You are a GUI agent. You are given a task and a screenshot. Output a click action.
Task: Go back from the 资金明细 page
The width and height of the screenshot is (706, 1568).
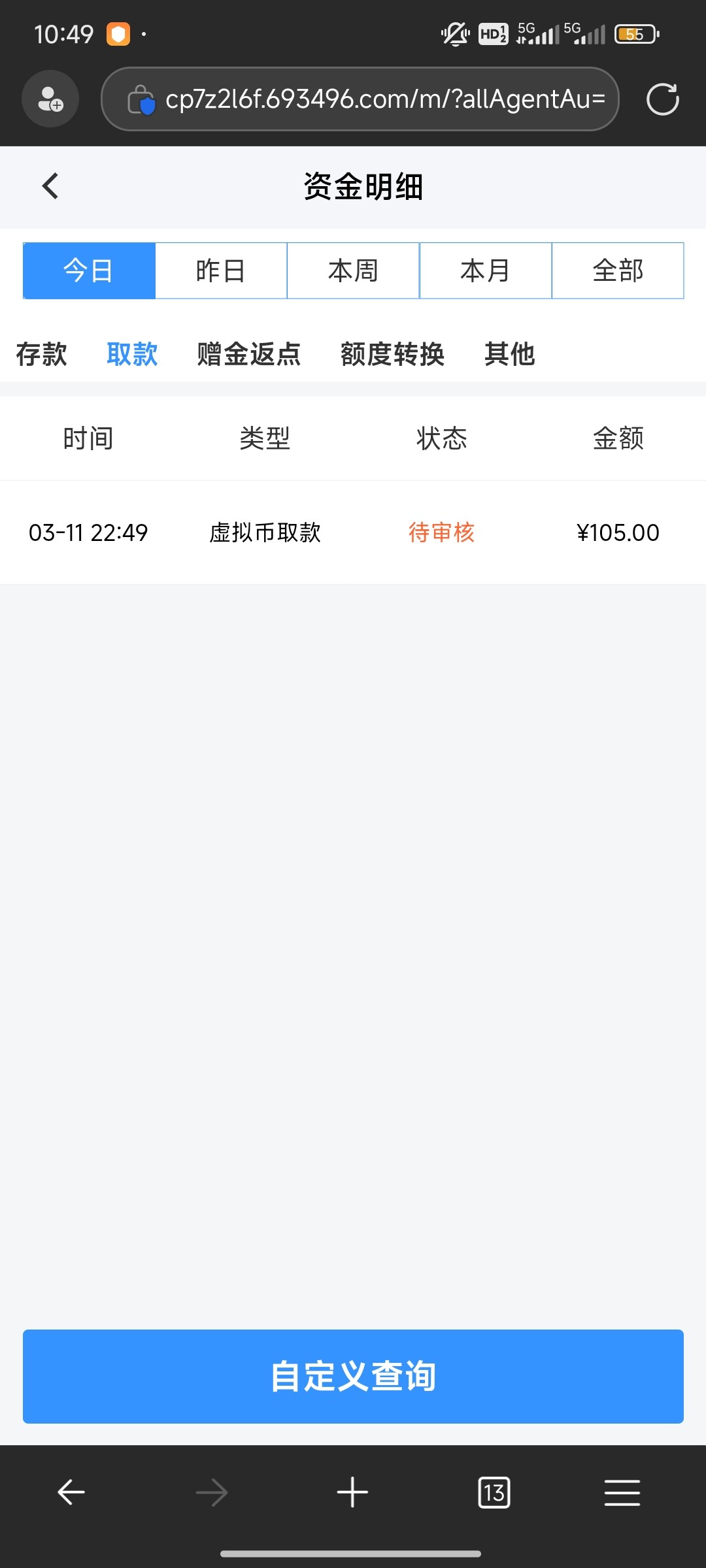pos(50,186)
